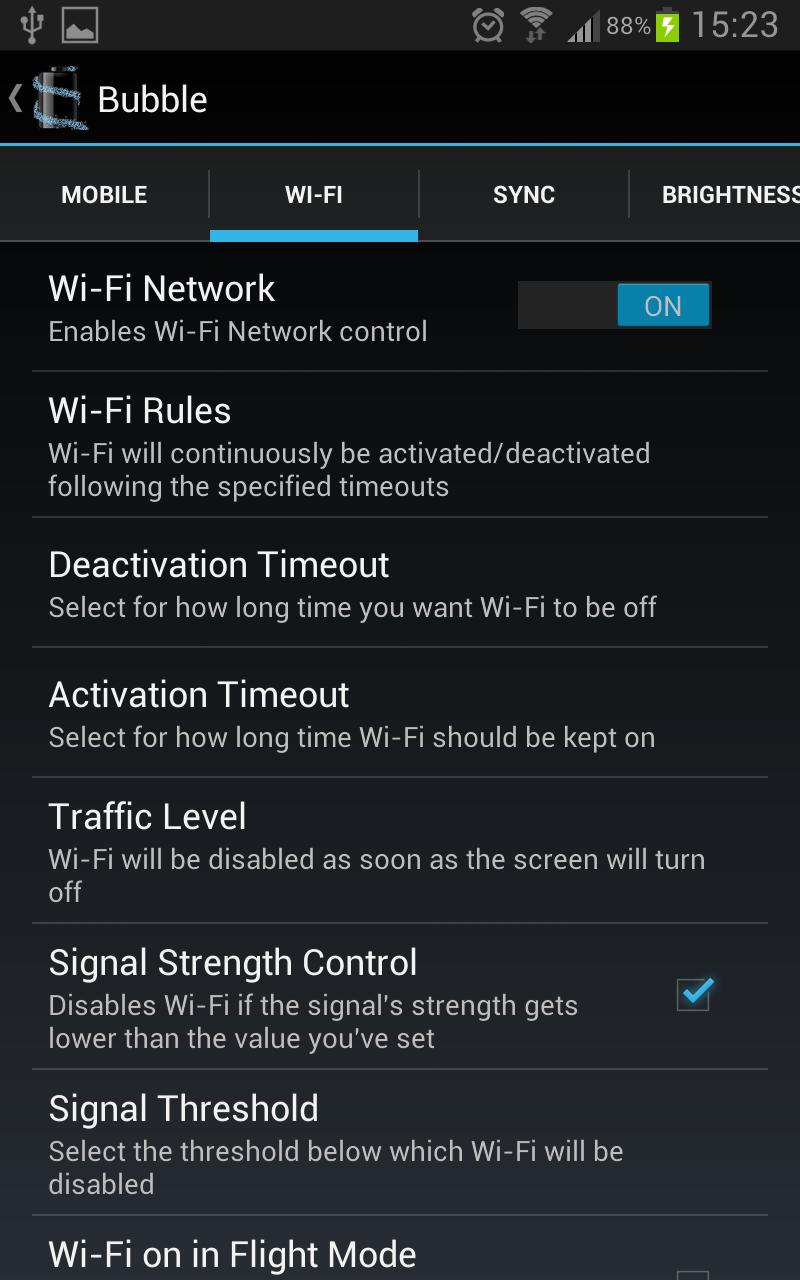Screen dimensions: 800x1280
Task: Open Signal Threshold setting
Action: tap(400, 1142)
